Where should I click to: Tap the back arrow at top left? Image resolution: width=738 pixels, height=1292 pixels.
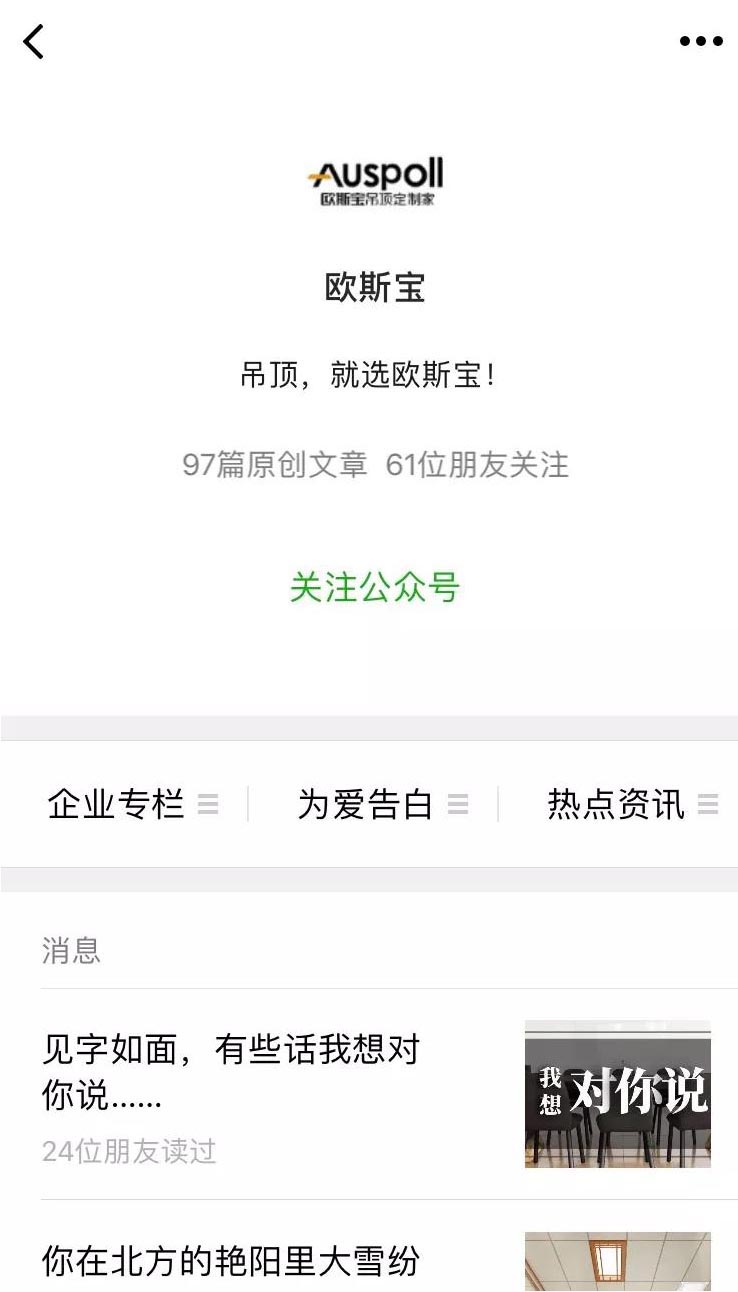(x=33, y=42)
